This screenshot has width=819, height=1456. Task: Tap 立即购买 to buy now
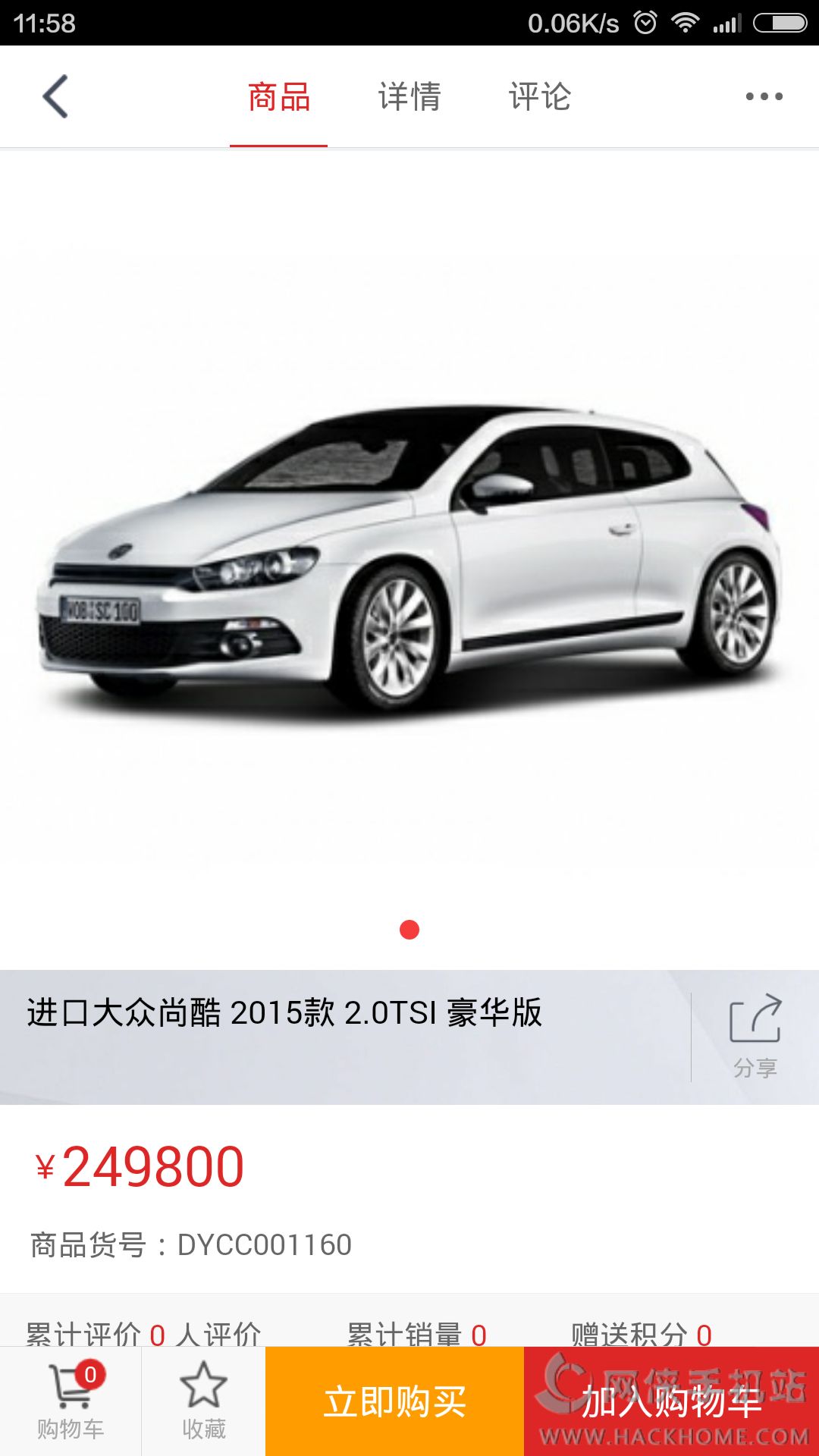(x=394, y=1401)
